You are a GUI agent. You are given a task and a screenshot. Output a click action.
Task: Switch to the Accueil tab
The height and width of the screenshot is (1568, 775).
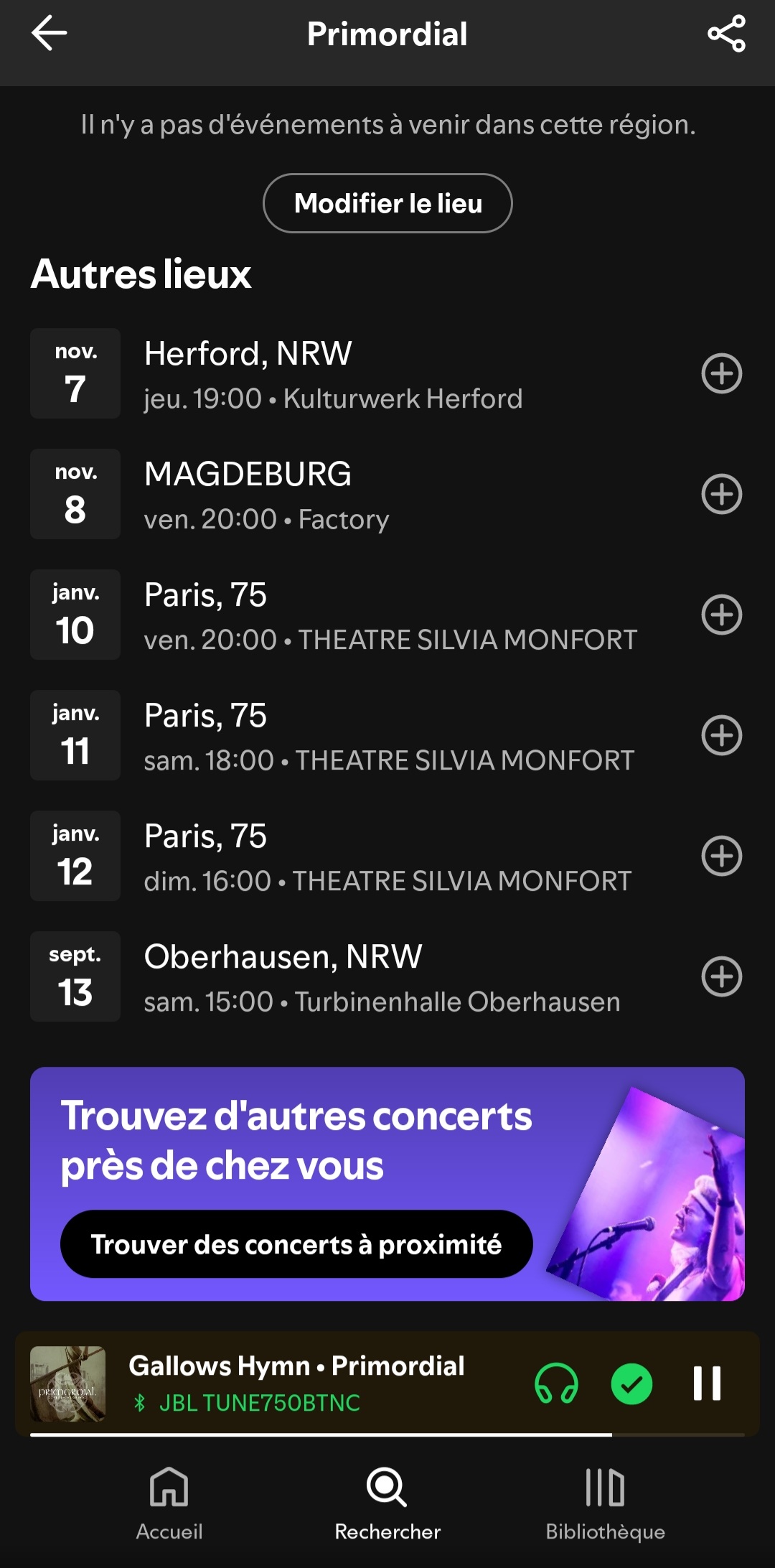pos(169,1503)
